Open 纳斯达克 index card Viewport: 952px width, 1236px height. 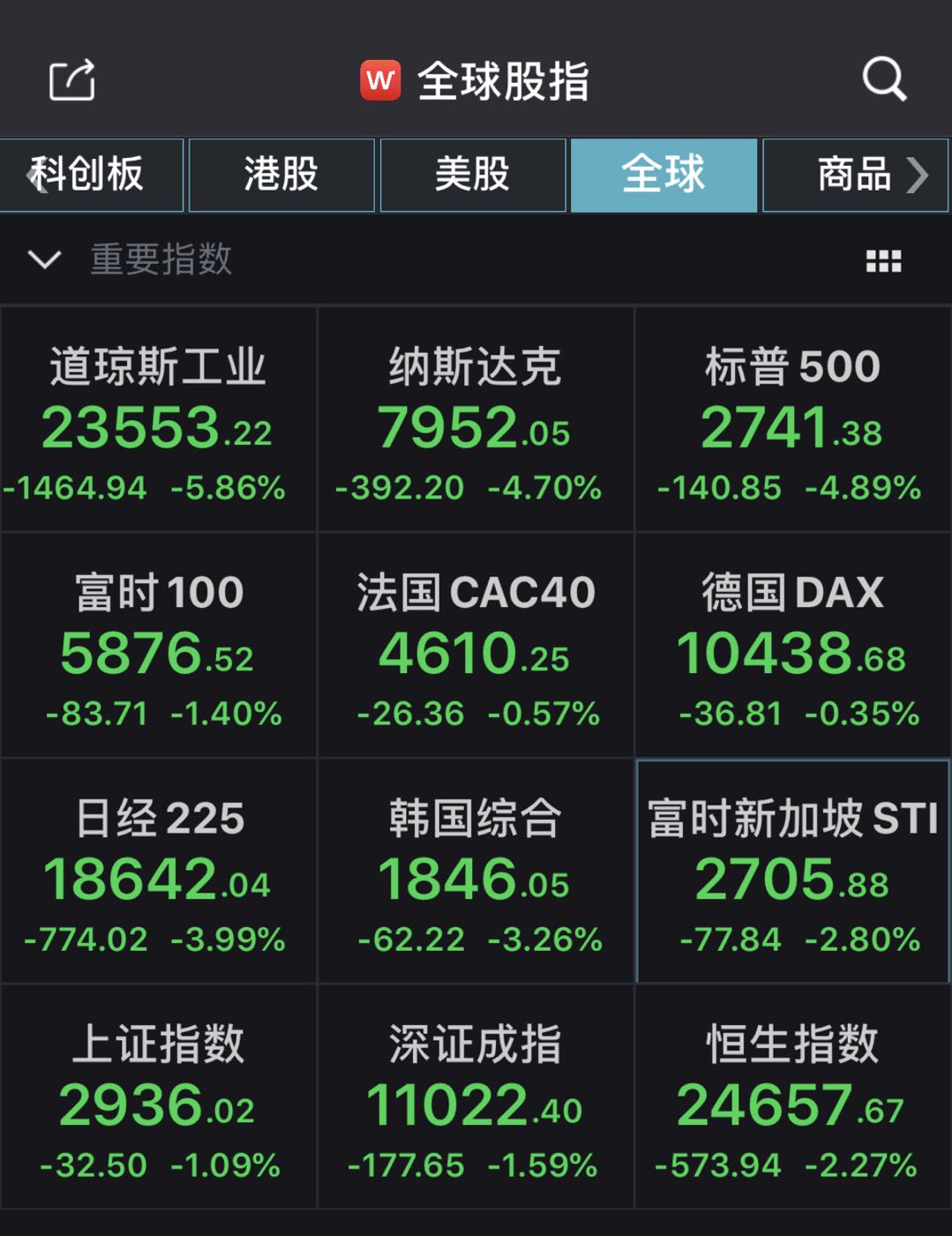pos(475,420)
